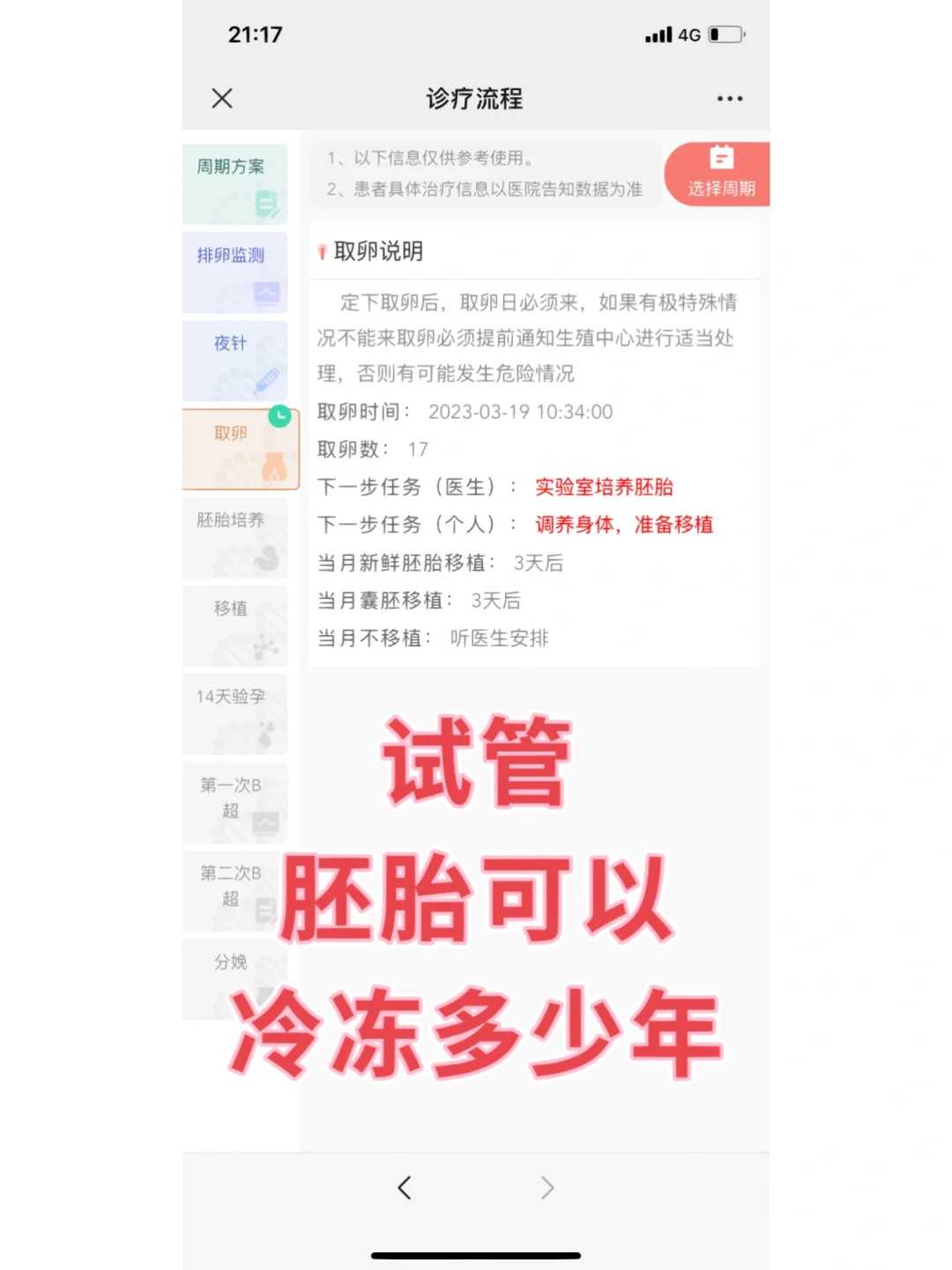The height and width of the screenshot is (1270, 952).
Task: Switch to the 周期方案 step
Action: pos(234,183)
